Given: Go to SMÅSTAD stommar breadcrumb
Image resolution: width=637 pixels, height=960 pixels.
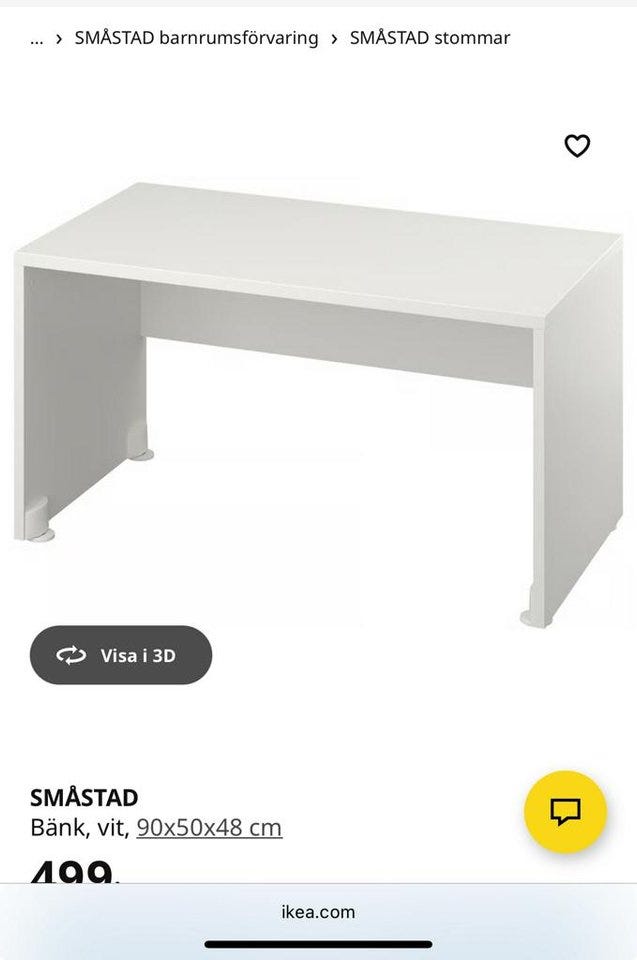Looking at the screenshot, I should pos(430,38).
